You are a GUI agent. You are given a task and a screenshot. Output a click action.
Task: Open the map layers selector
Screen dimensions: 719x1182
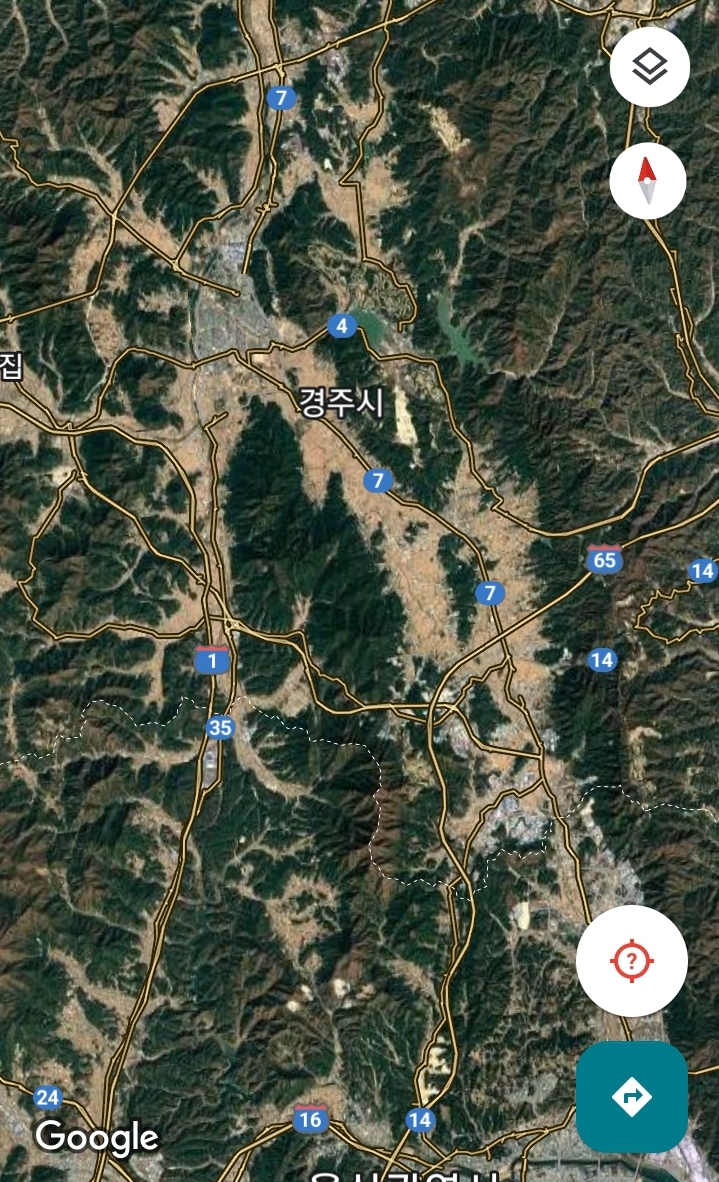point(649,67)
